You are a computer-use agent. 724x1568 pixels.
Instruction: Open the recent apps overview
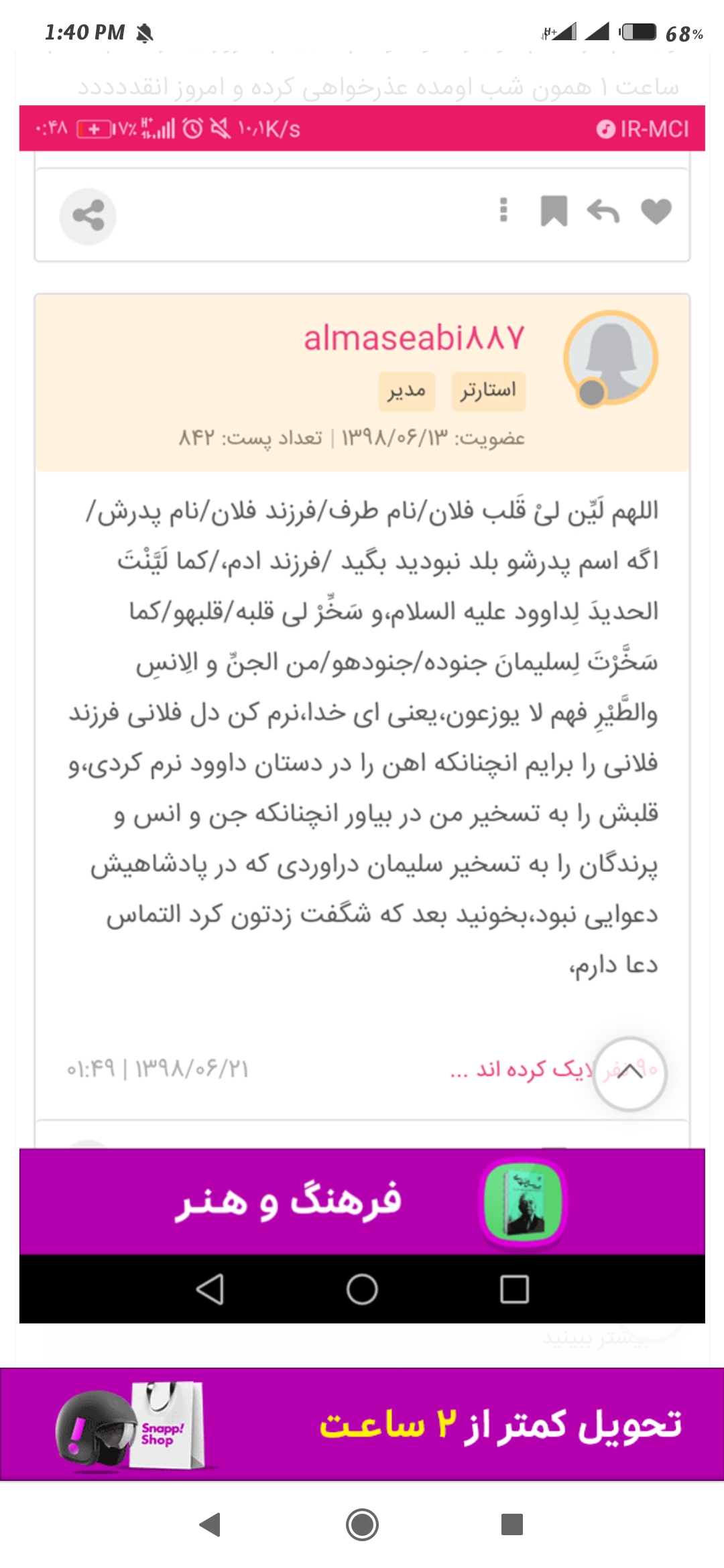pos(511,1524)
